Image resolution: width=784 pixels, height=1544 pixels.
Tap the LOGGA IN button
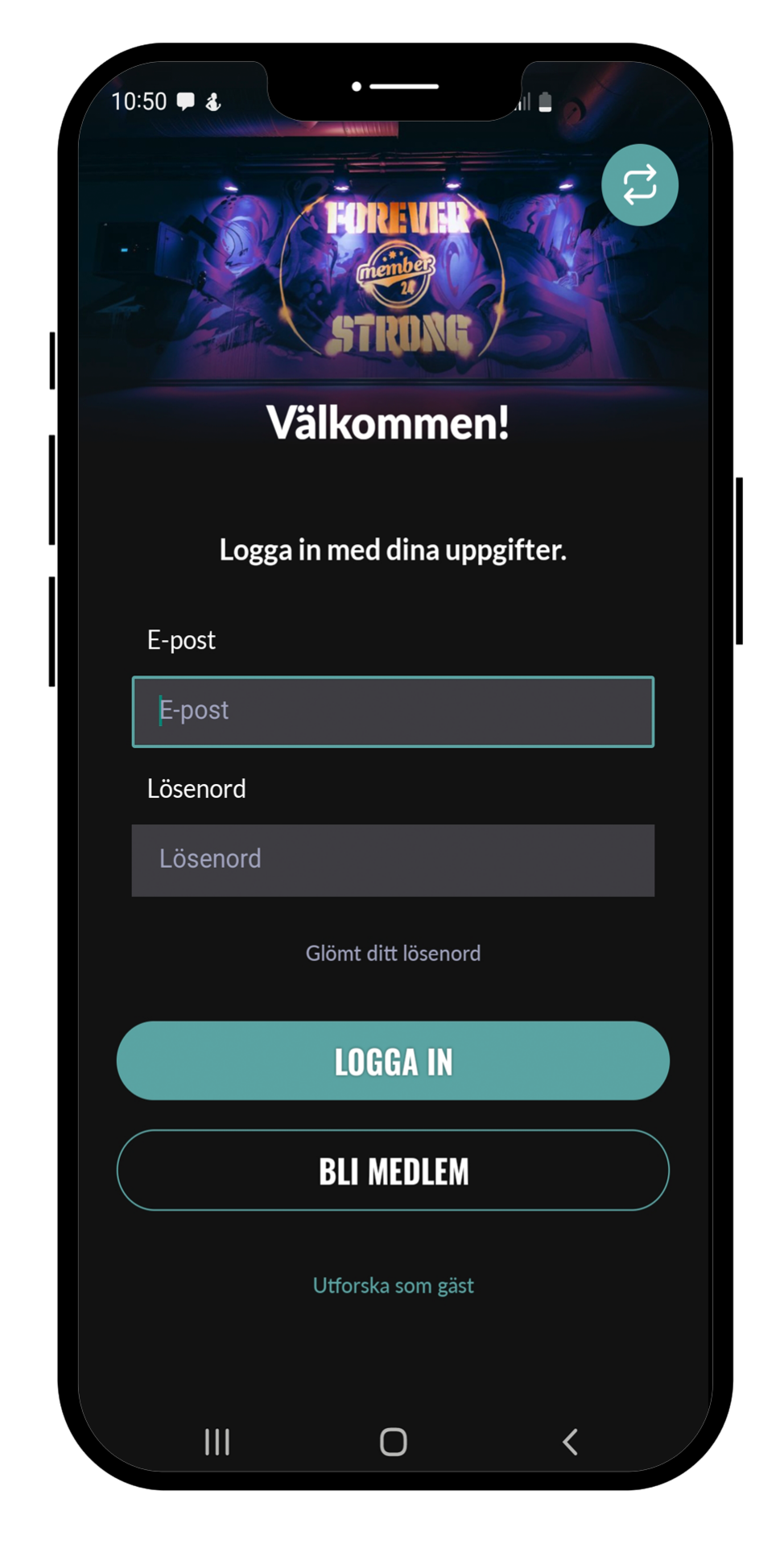pos(393,1061)
